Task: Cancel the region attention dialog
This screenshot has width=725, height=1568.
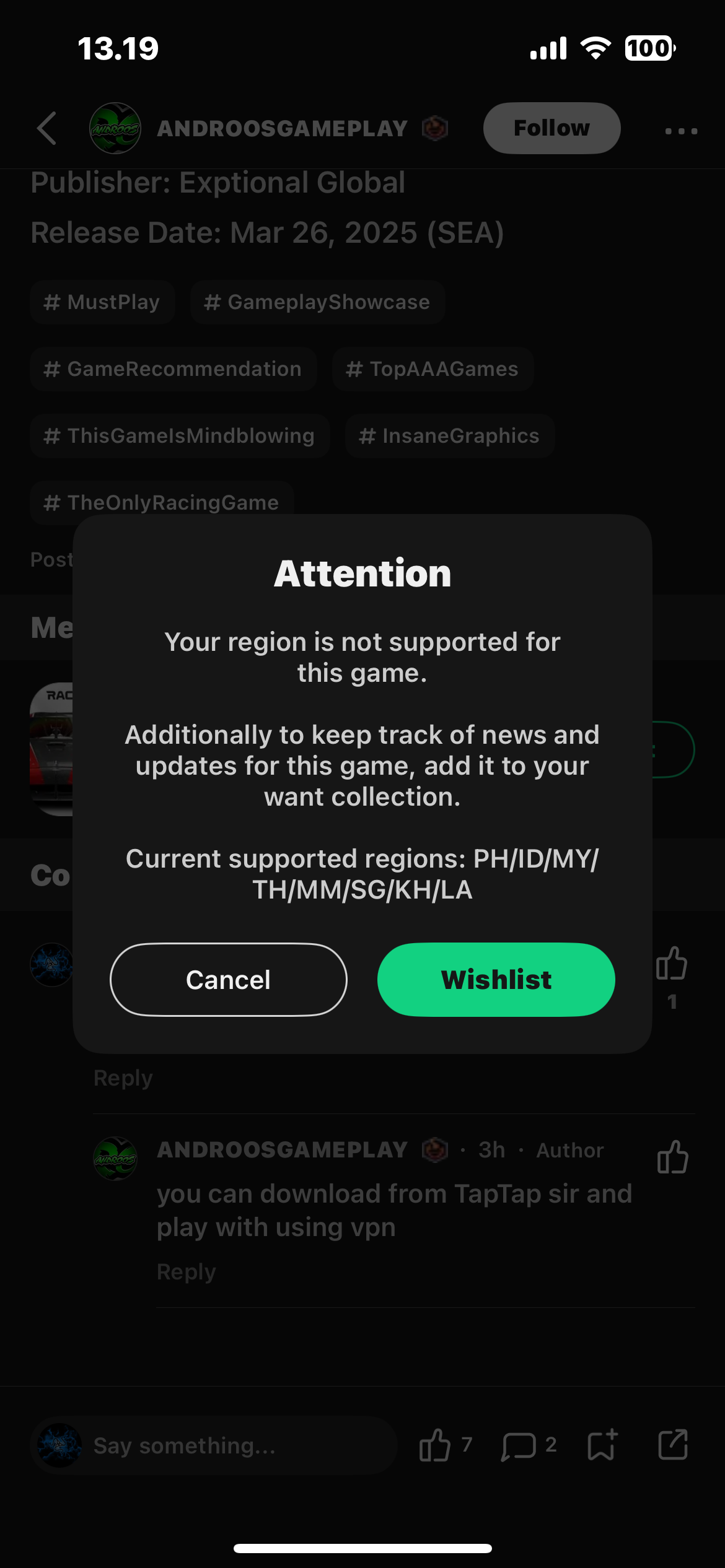Action: (228, 980)
